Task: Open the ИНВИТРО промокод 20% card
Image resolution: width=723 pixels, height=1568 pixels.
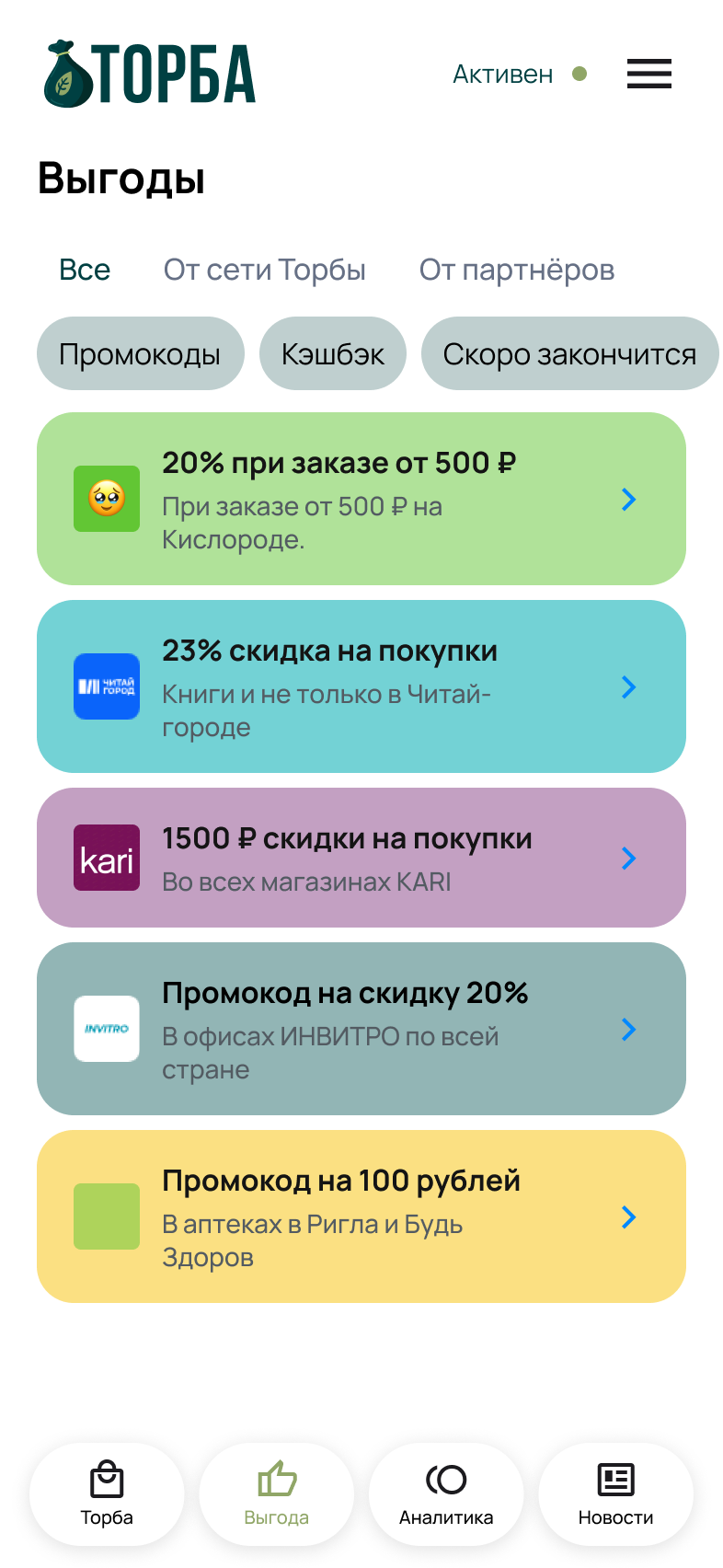Action: pos(361,1029)
